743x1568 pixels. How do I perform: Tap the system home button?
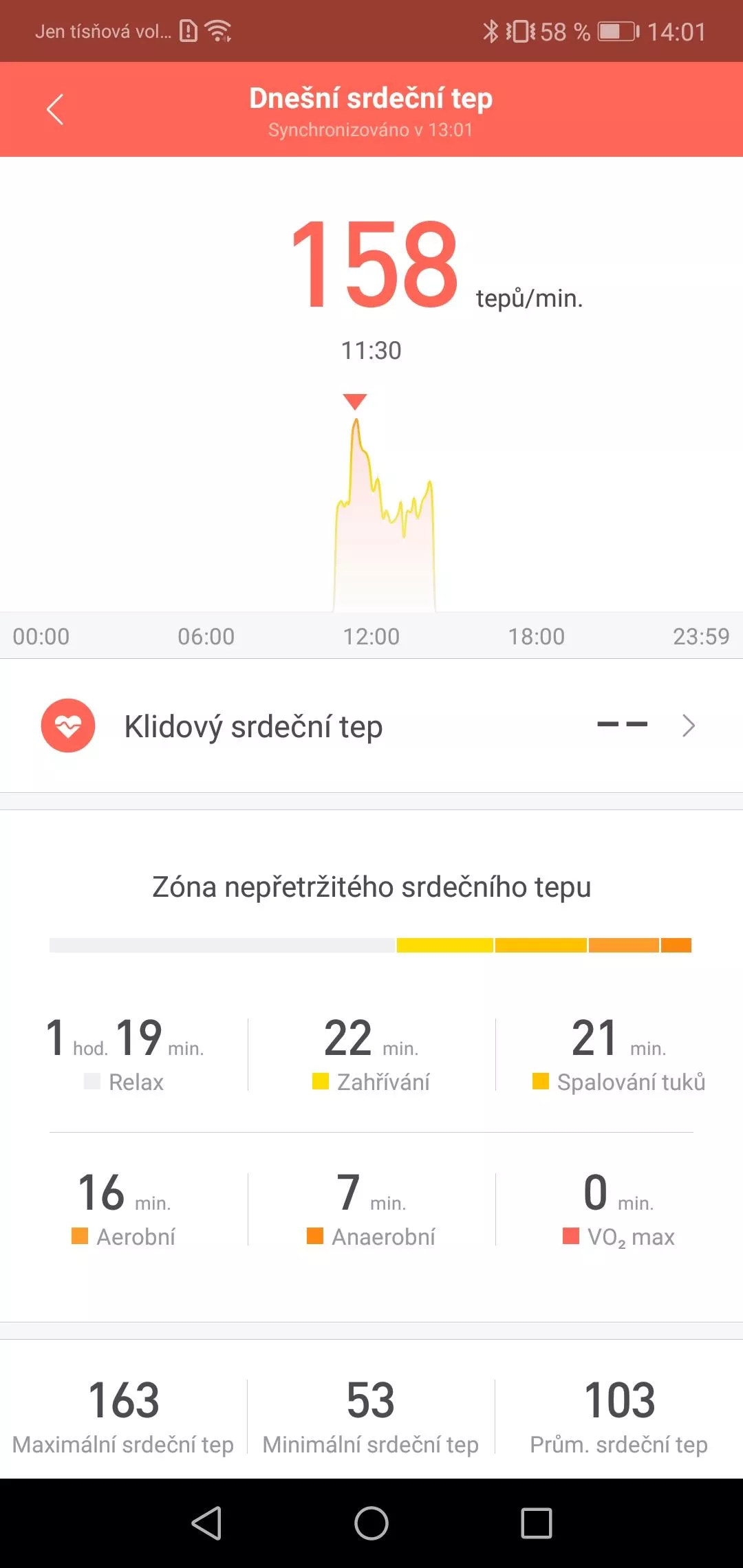coord(371,1523)
